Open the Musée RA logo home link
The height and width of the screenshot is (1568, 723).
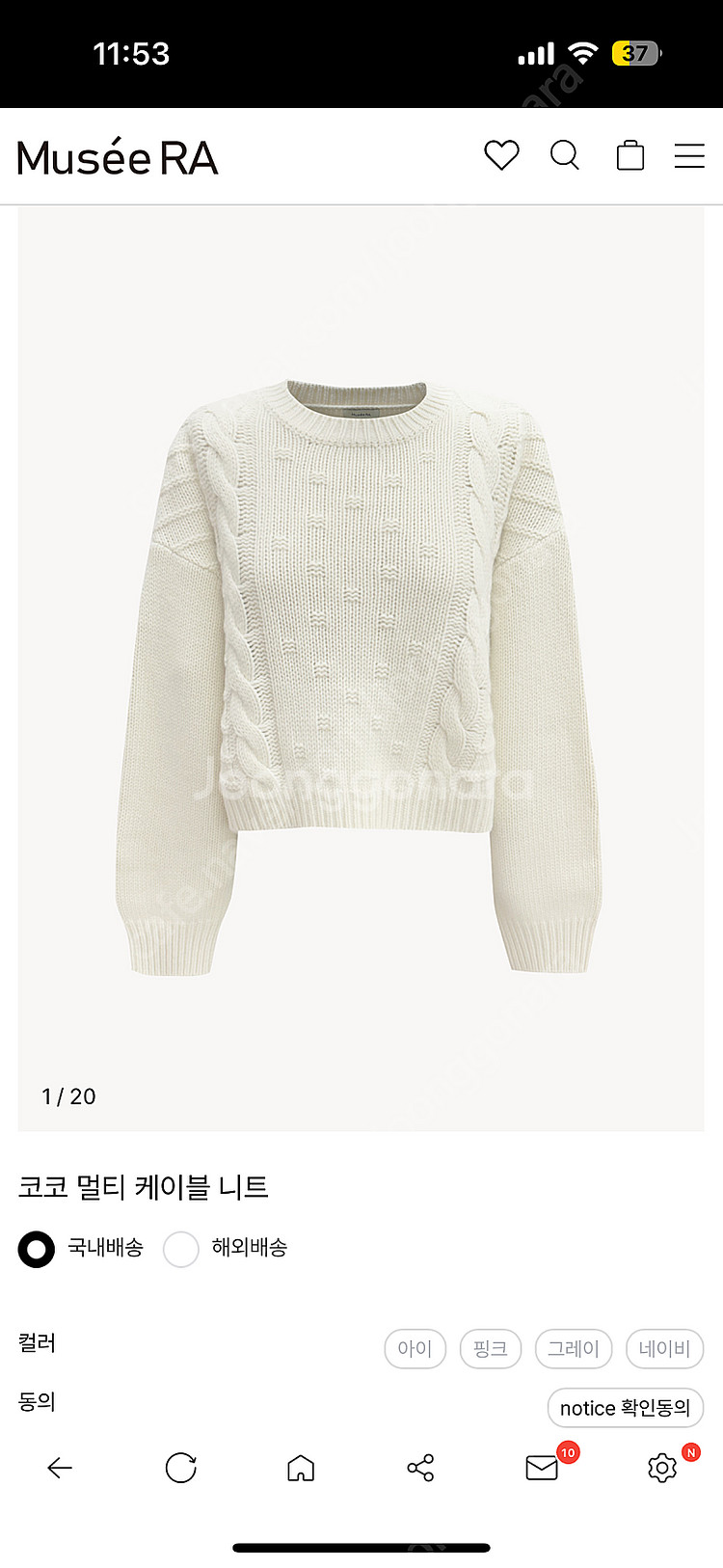[x=118, y=158]
